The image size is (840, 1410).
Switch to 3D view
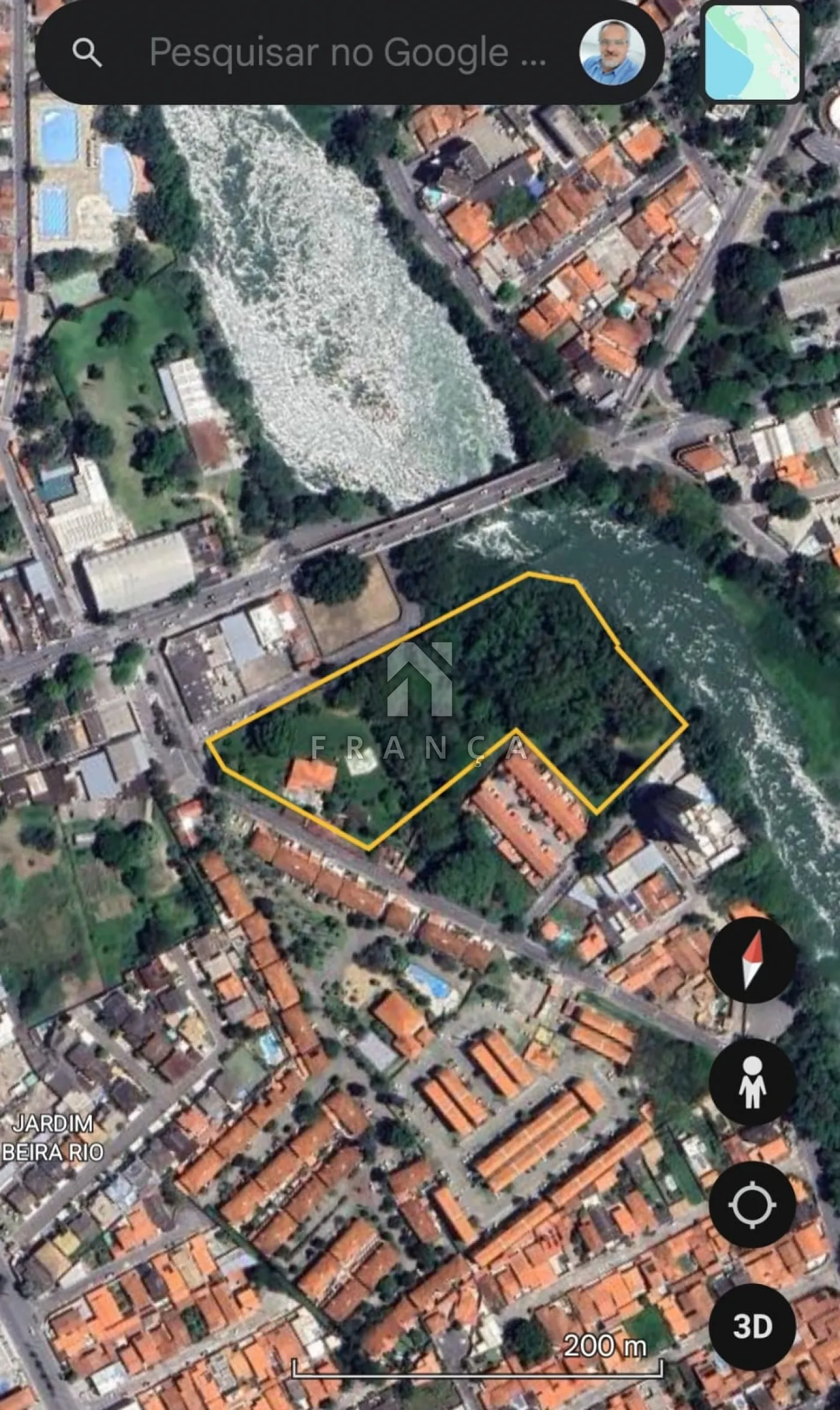point(752,1327)
